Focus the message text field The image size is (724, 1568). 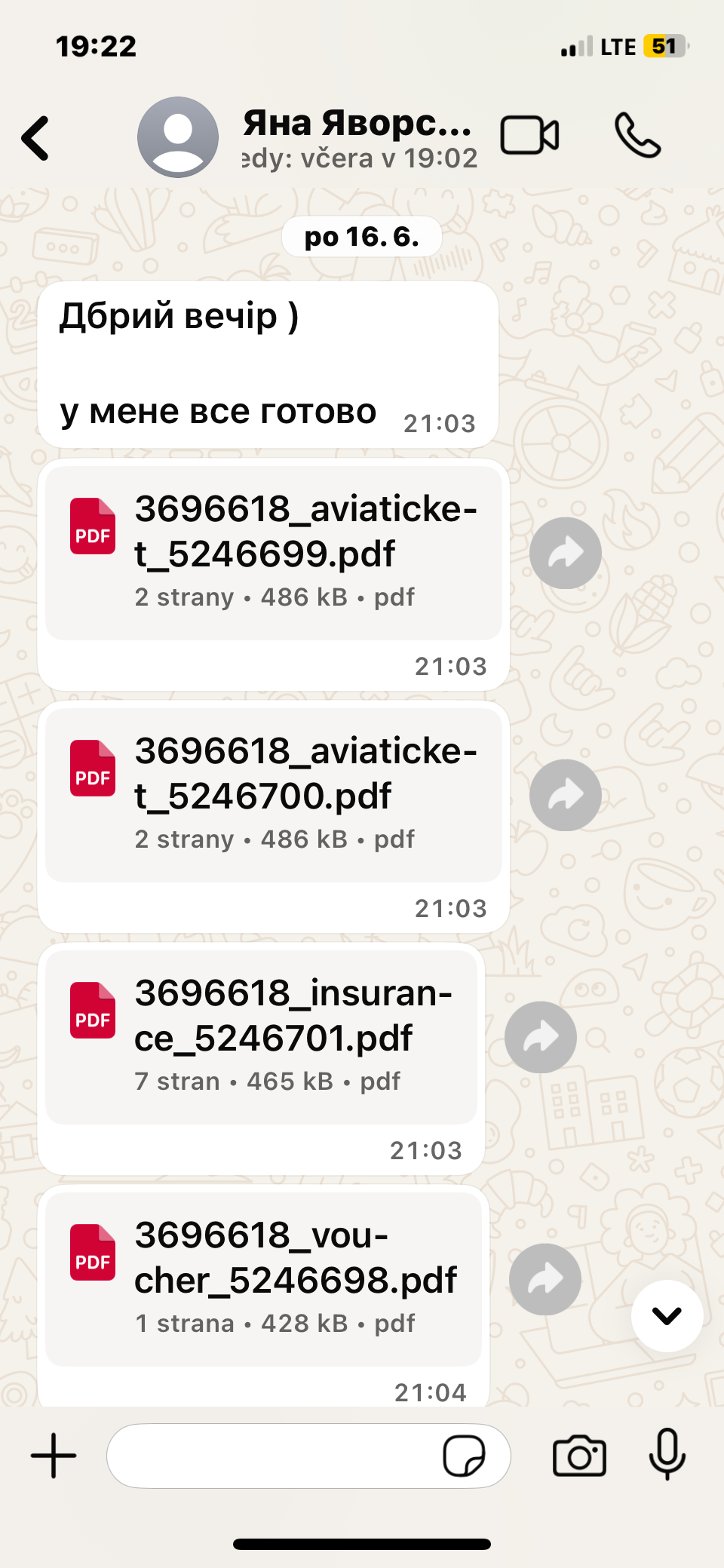271,1455
